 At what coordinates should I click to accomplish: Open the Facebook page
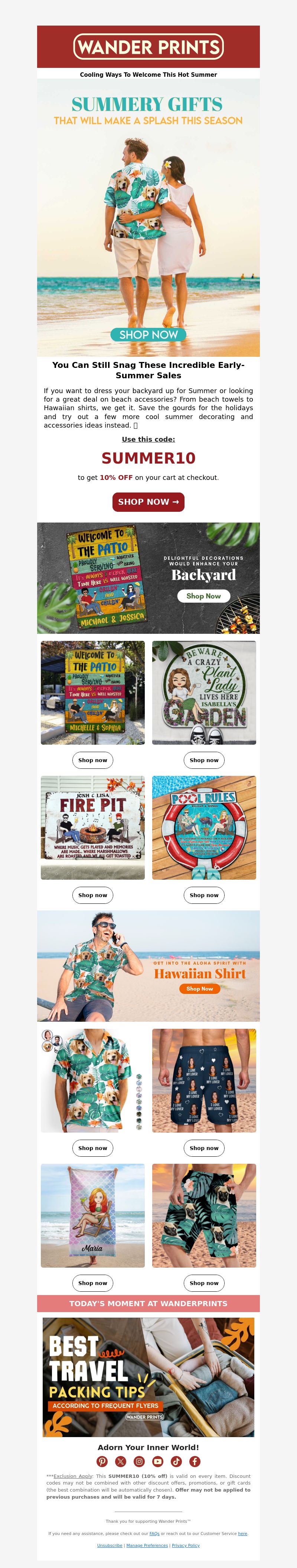pyautogui.click(x=195, y=1461)
